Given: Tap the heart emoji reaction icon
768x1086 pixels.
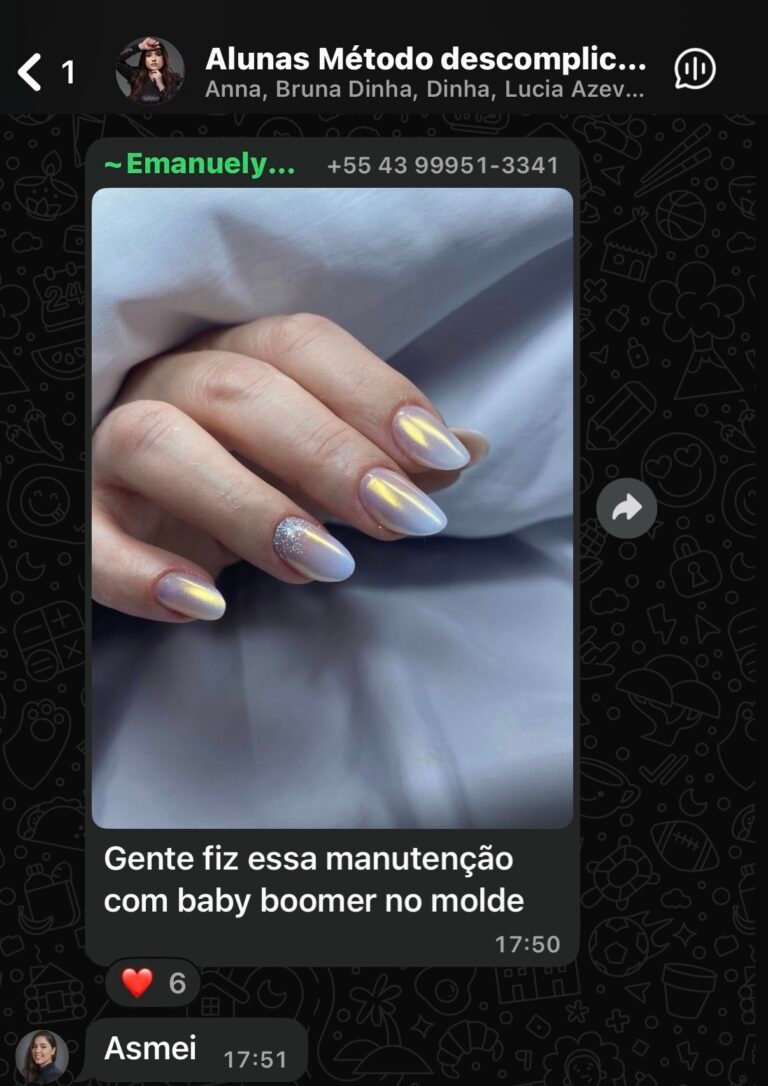Looking at the screenshot, I should click(x=135, y=982).
